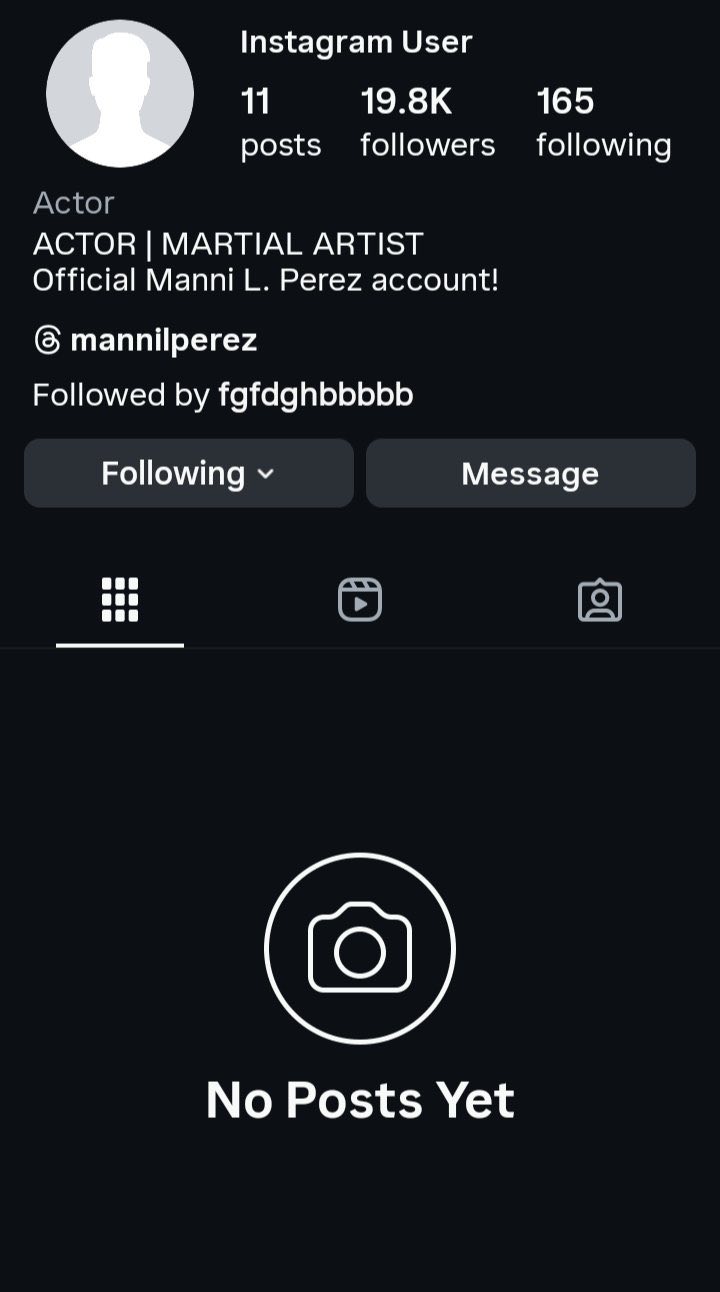Click the Following label to change follow status

(172, 472)
